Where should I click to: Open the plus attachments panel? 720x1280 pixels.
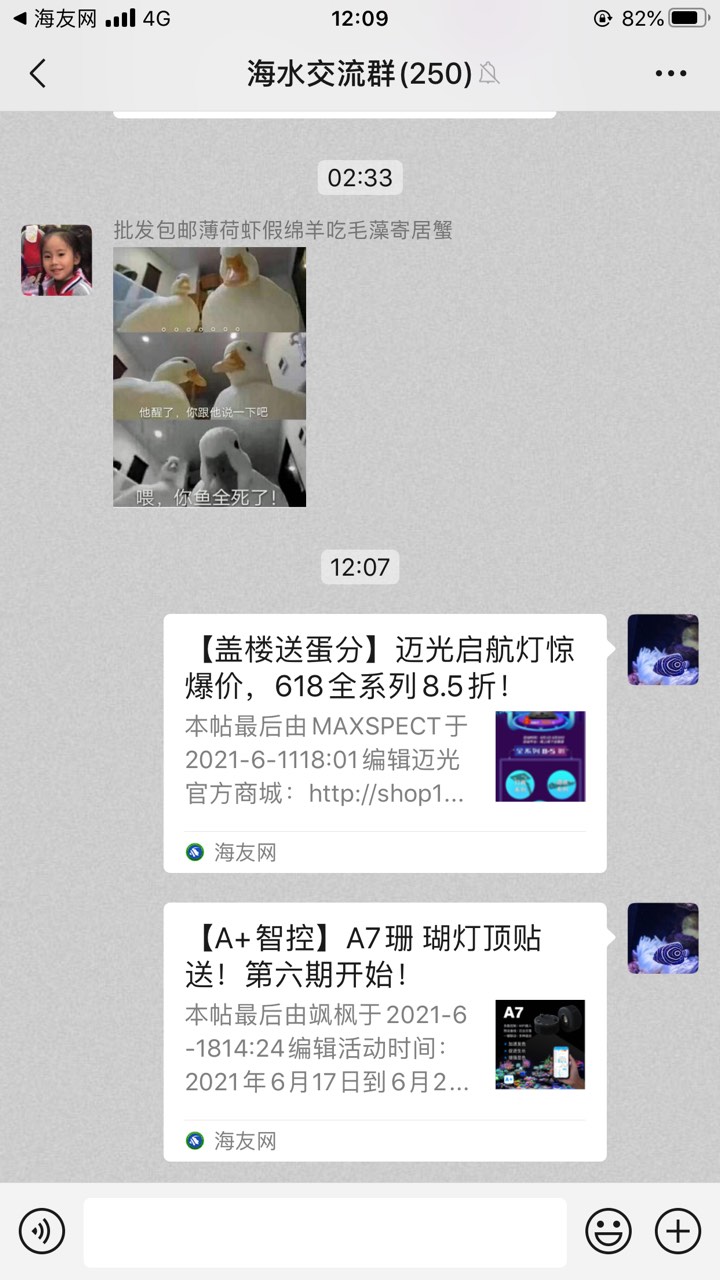click(677, 1230)
